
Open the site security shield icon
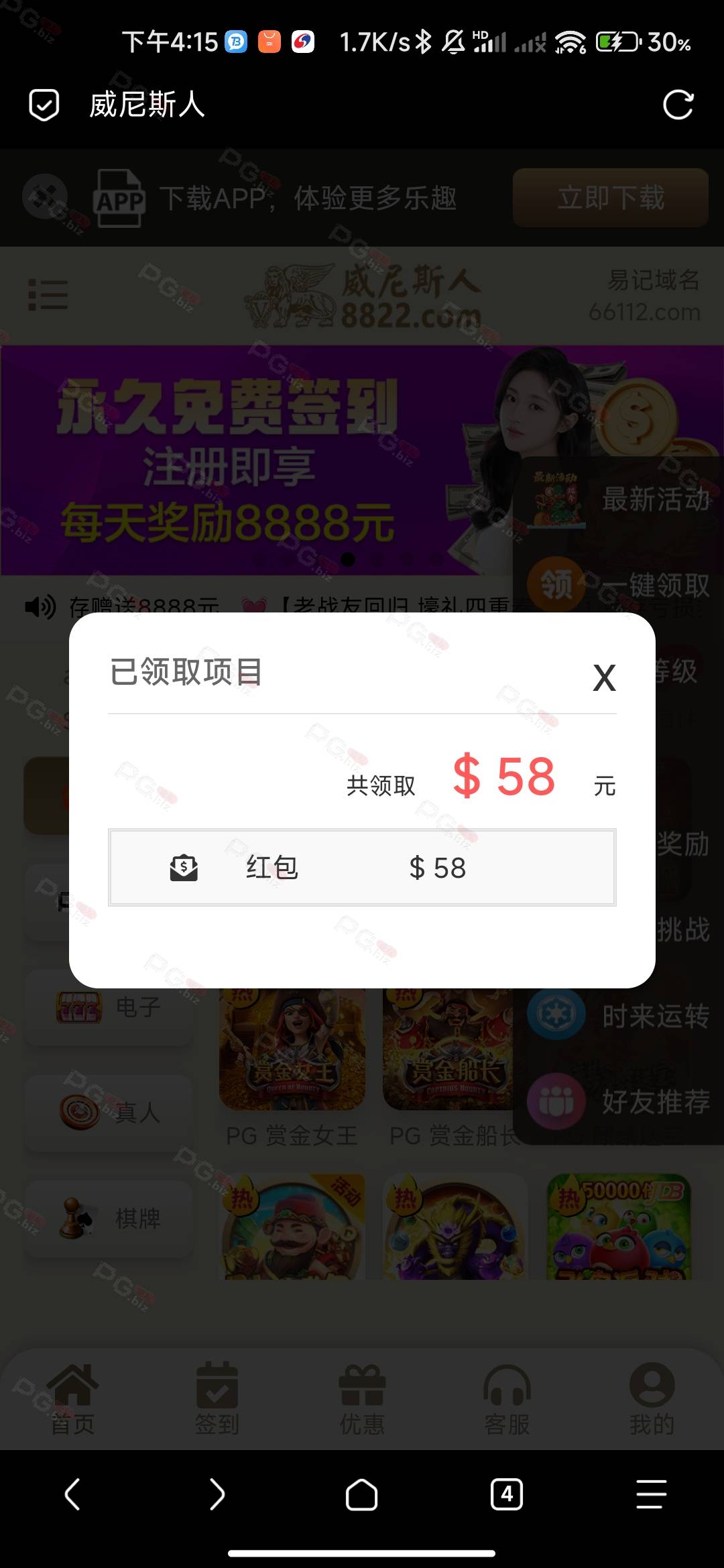pos(44,105)
